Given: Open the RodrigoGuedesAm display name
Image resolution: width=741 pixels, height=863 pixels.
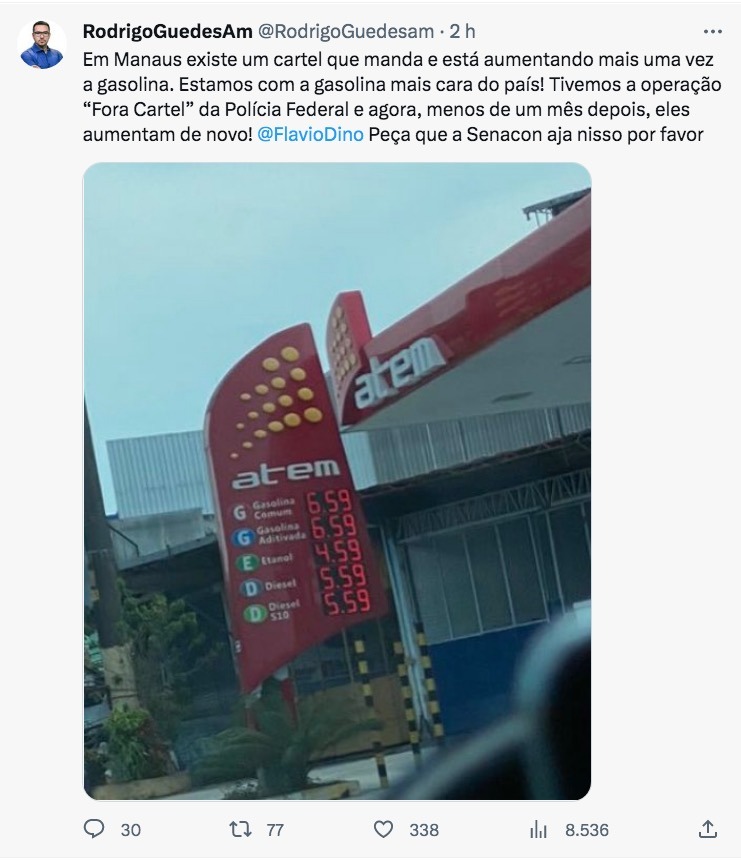Looking at the screenshot, I should pos(167,32).
